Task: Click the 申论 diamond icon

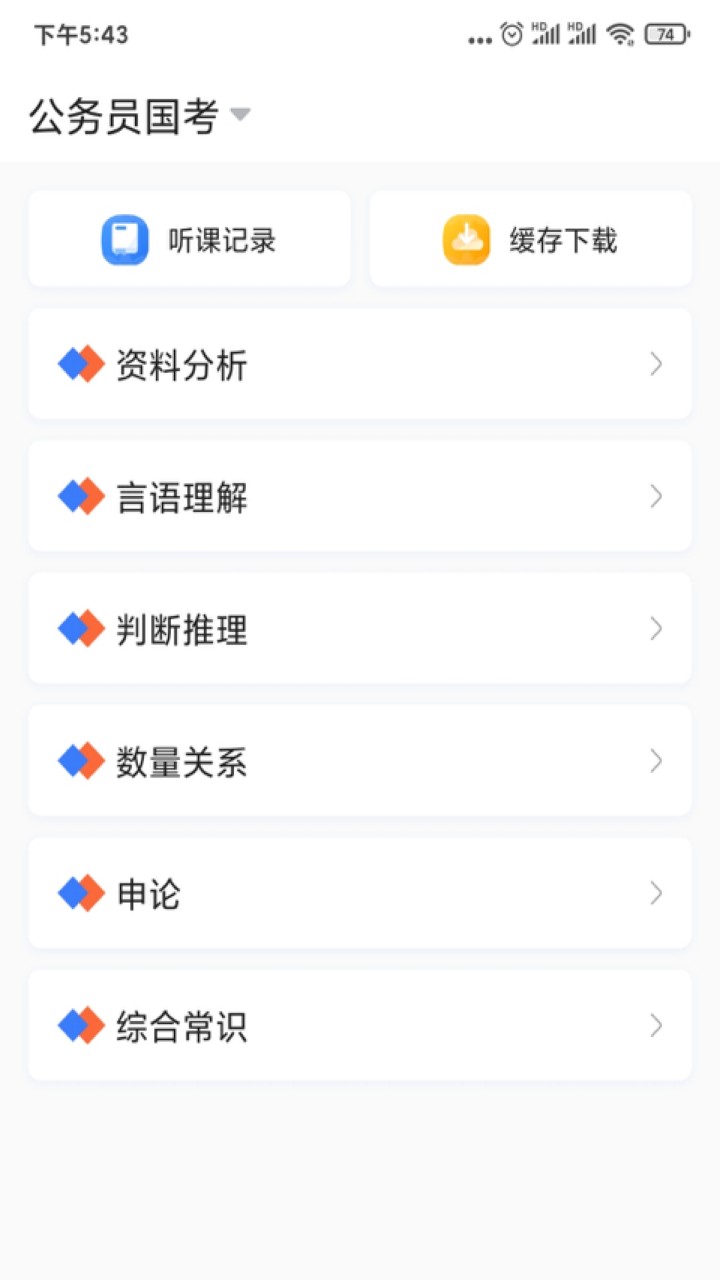Action: [80, 893]
